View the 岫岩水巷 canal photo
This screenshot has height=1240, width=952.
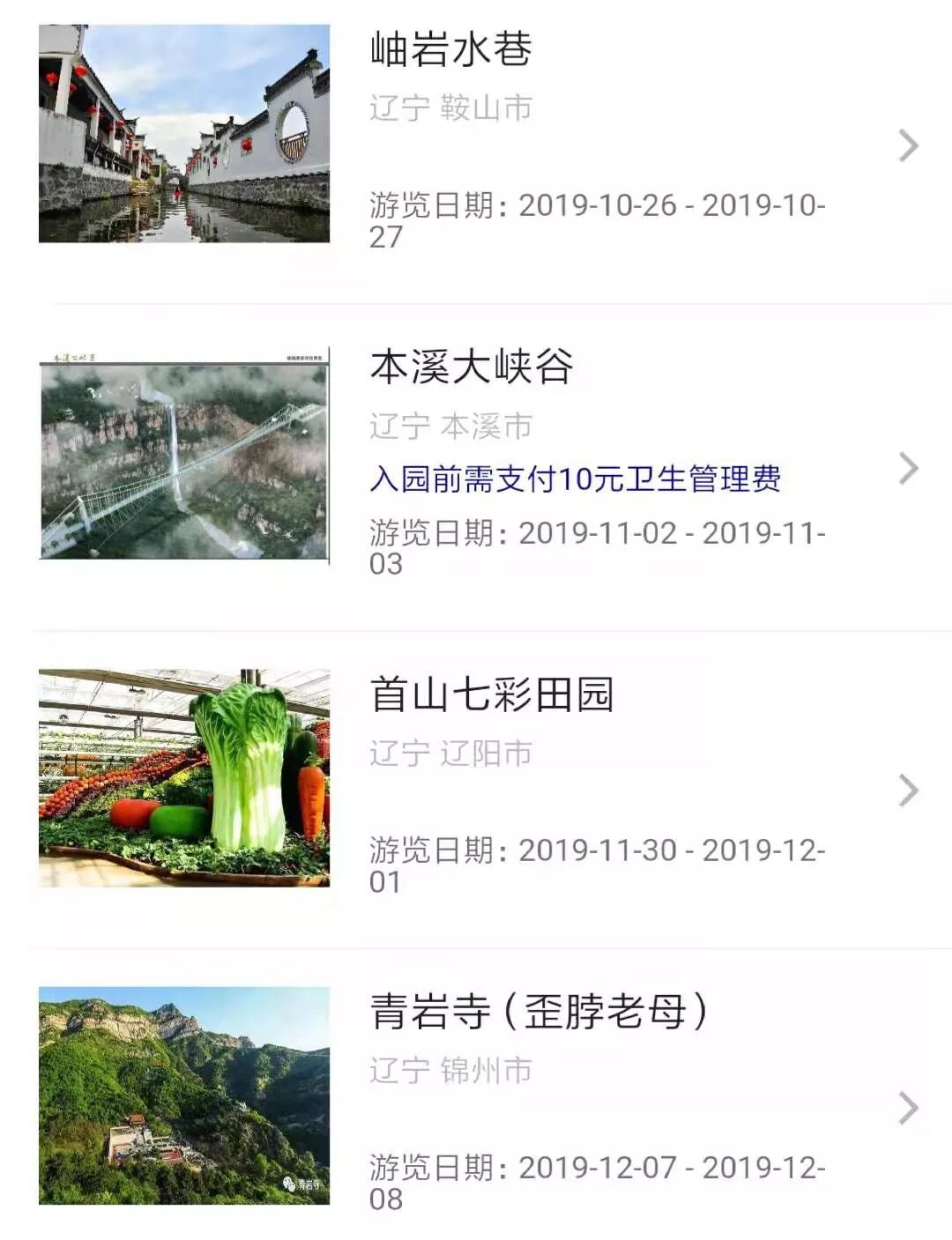pos(184,133)
